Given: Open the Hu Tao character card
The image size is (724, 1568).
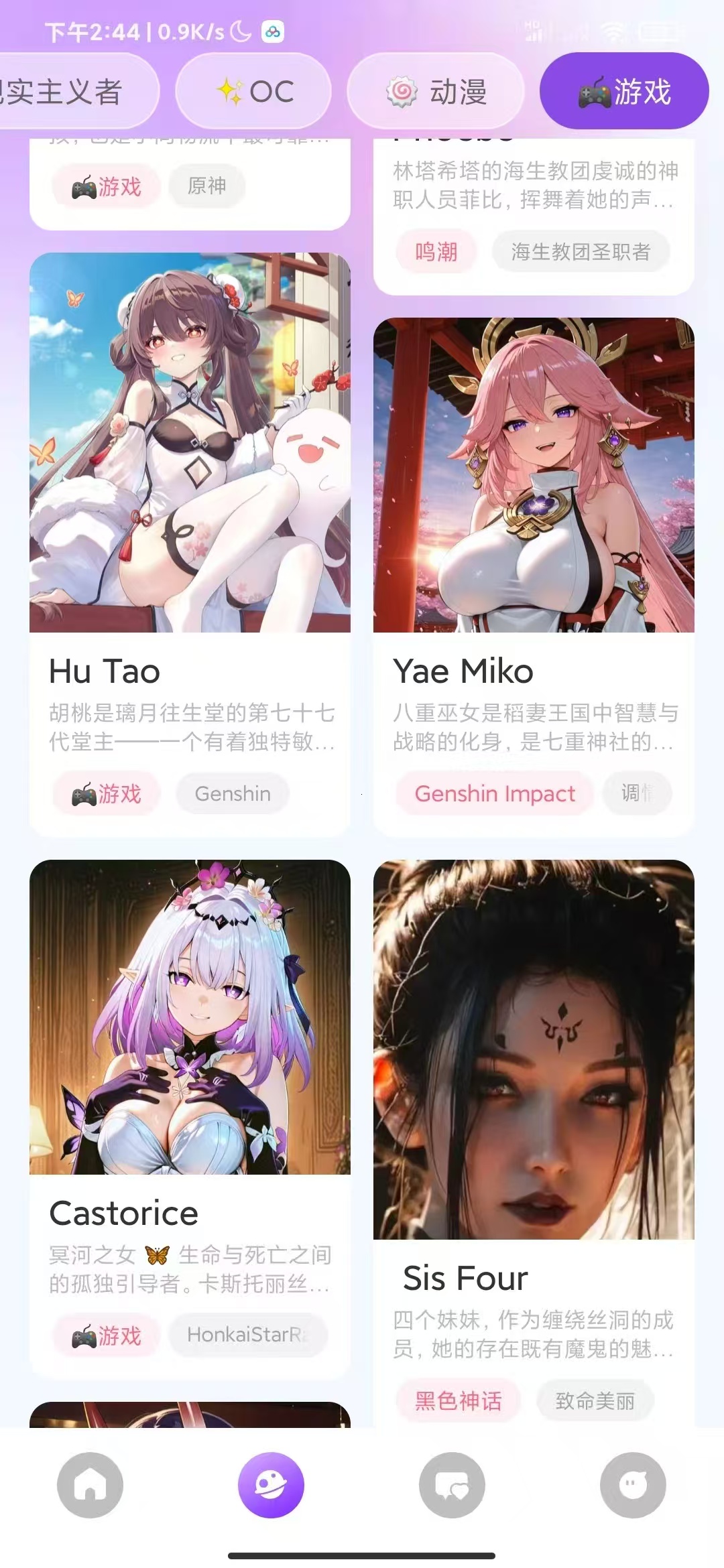Looking at the screenshot, I should 190,469.
